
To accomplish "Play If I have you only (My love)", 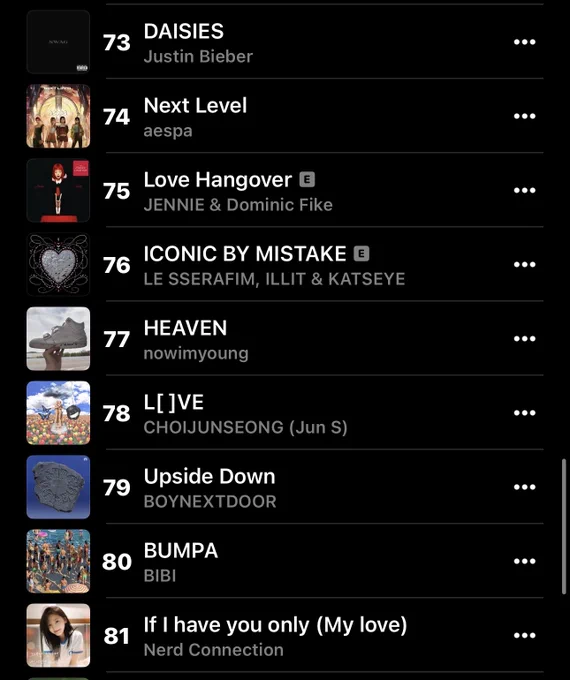I will click(x=284, y=635).
